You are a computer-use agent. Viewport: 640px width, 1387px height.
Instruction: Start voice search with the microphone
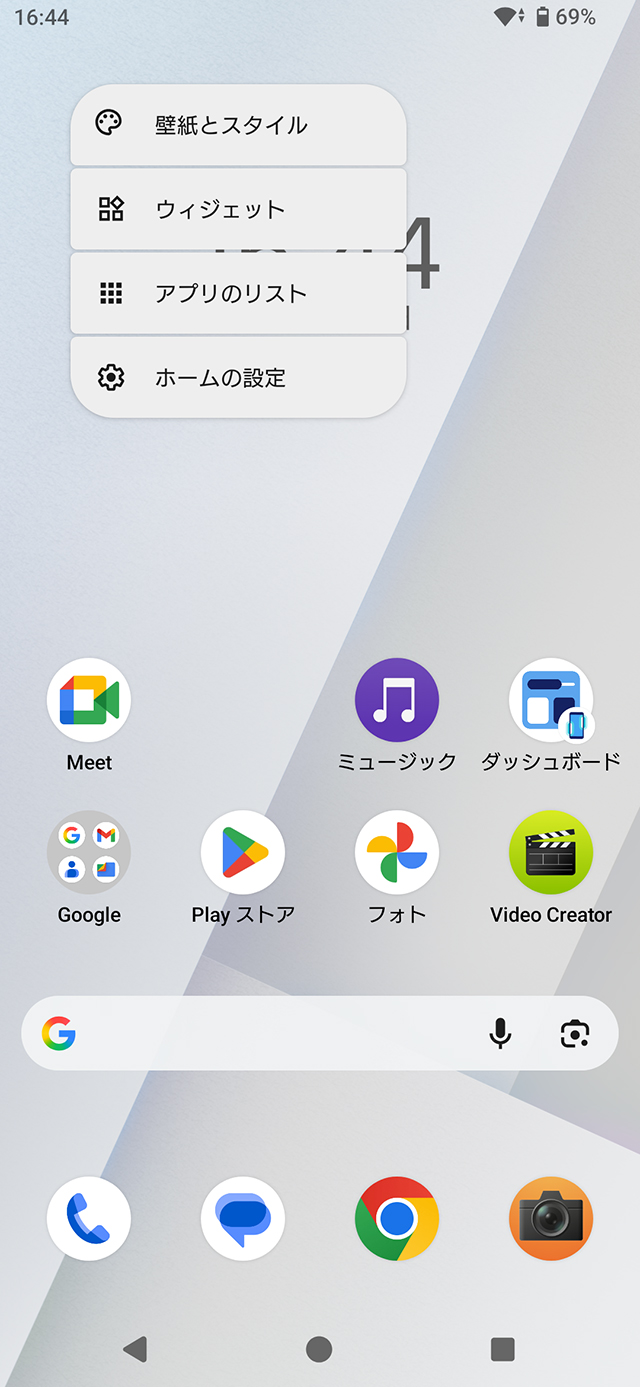pyautogui.click(x=500, y=1033)
